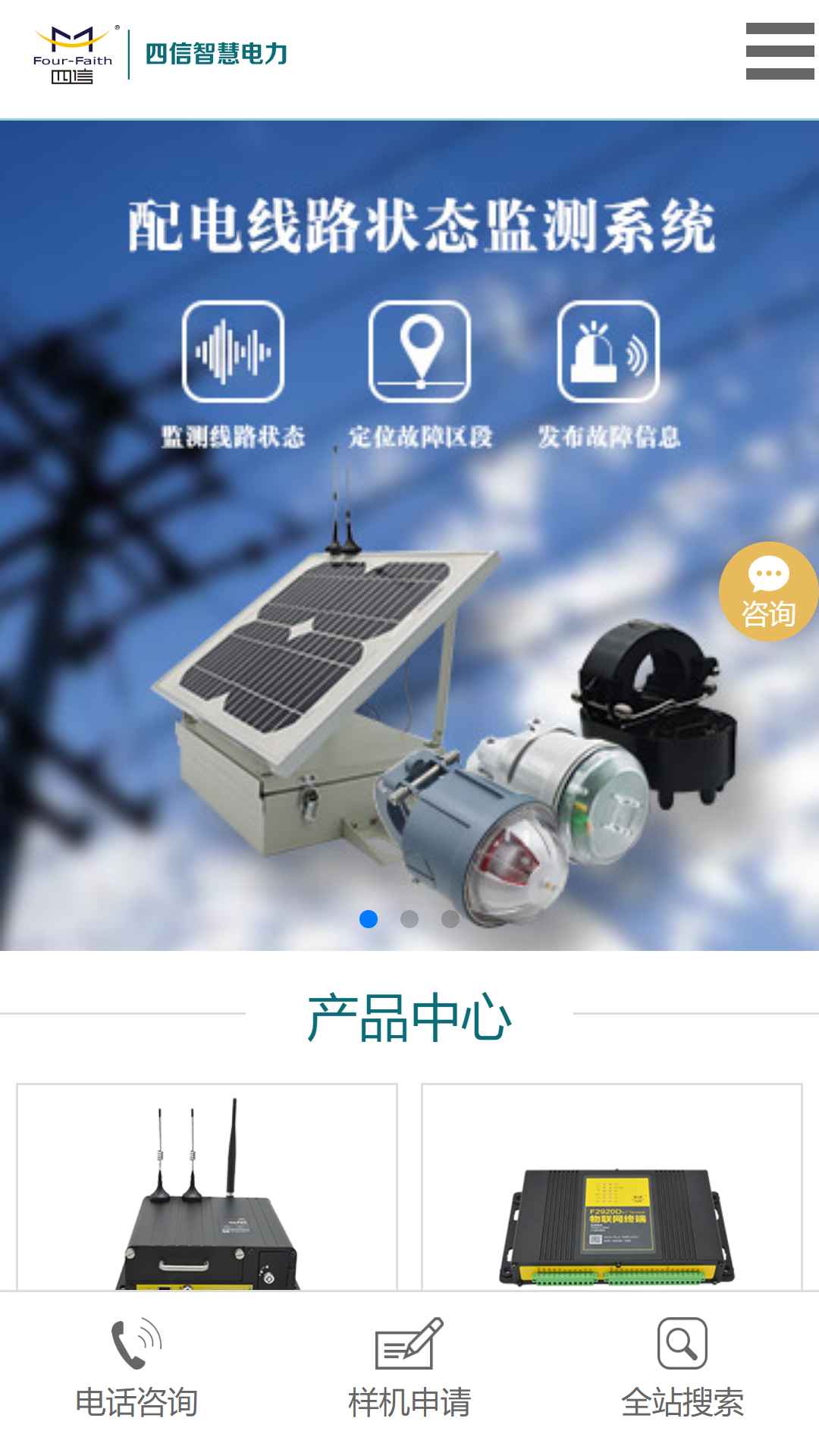The image size is (819, 1456).
Task: Jump to the second banner slide dot
Action: (409, 919)
